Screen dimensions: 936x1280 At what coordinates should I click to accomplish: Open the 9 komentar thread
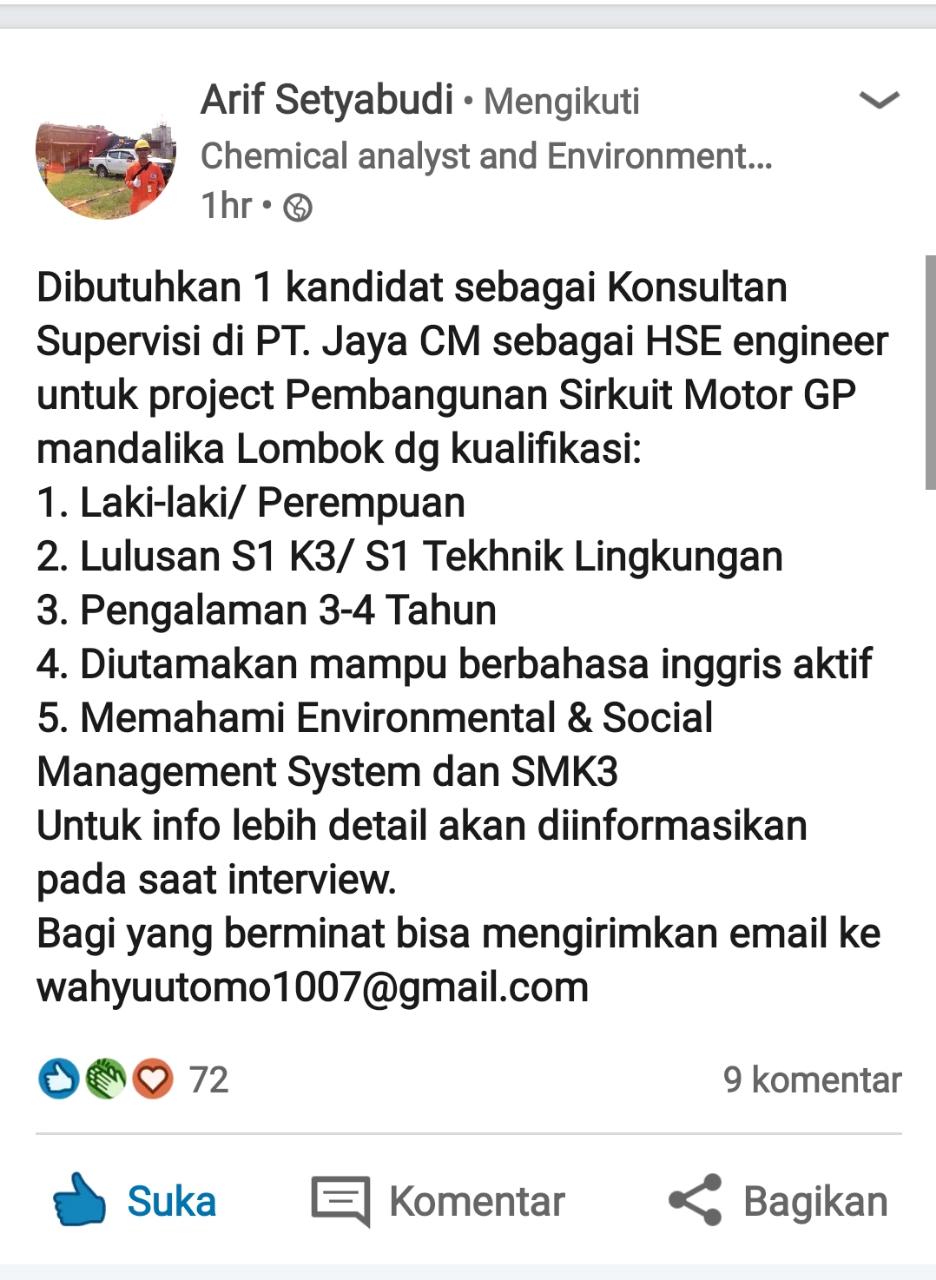coord(812,1079)
